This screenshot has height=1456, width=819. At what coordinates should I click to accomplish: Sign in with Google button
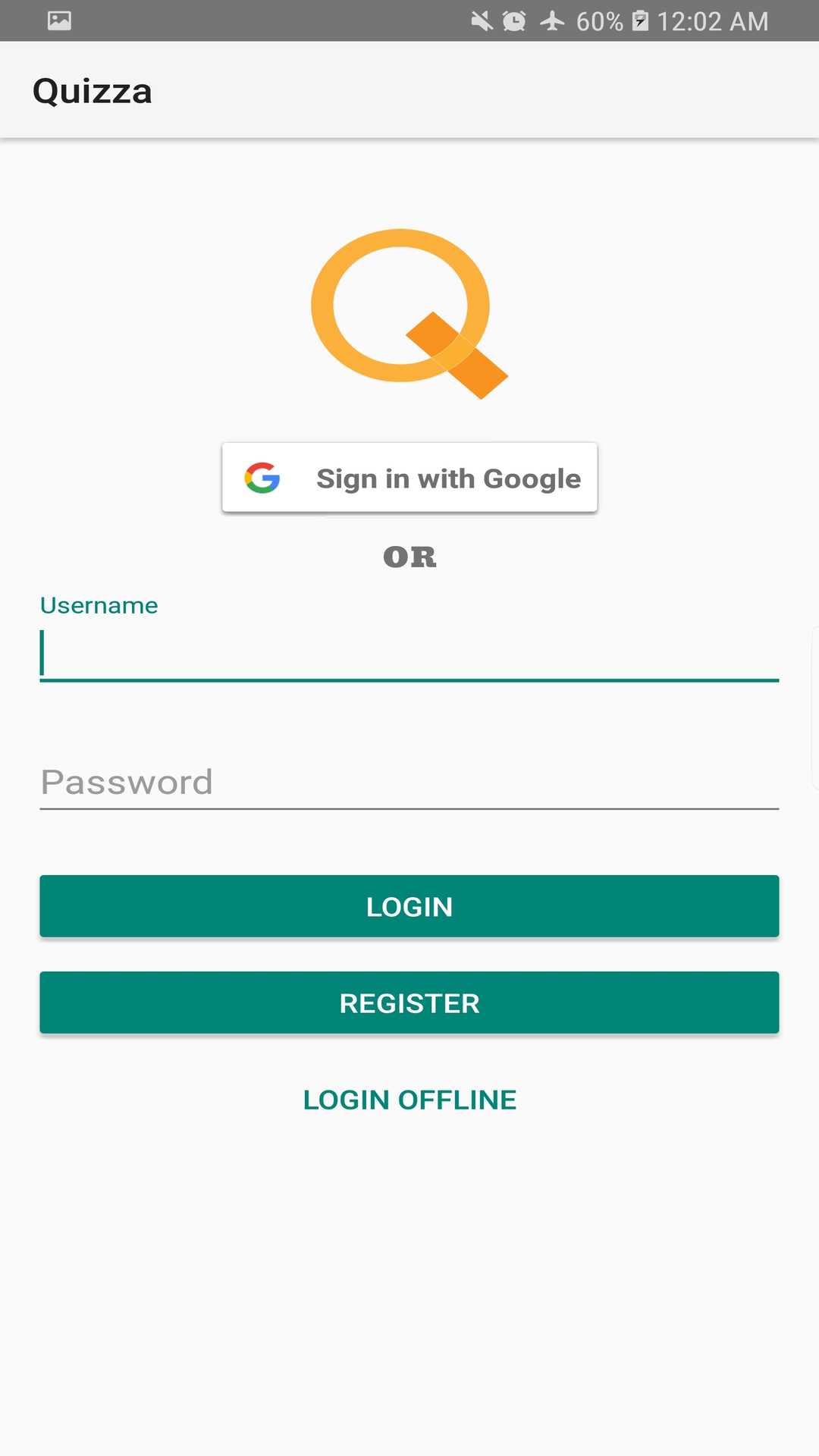click(x=409, y=478)
